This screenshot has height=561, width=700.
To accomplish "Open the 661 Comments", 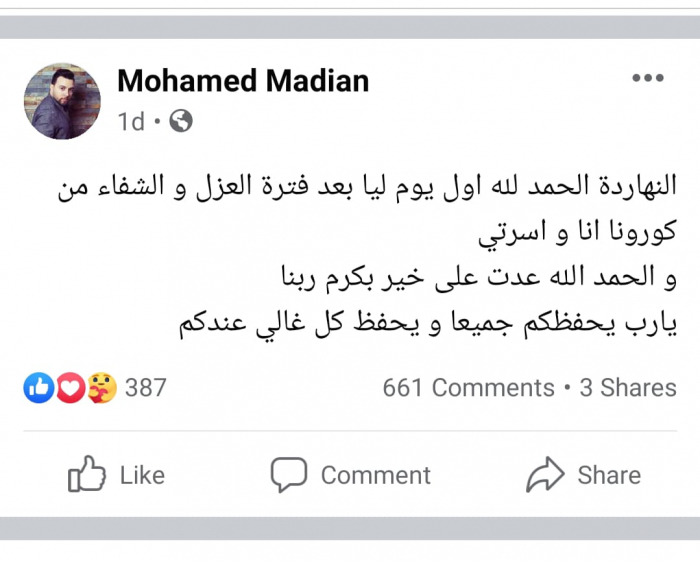I will [468, 388].
